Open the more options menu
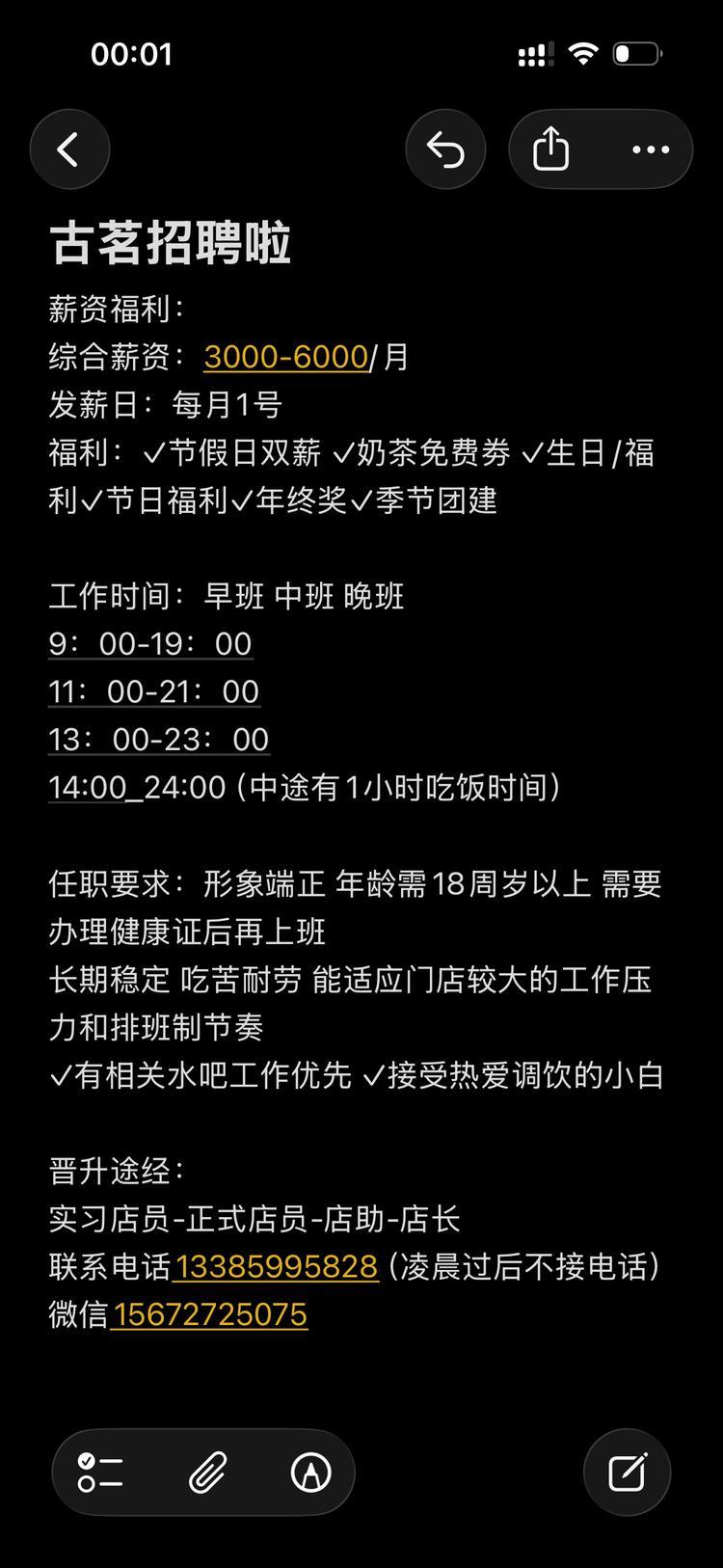The image size is (723, 1568). (x=651, y=149)
